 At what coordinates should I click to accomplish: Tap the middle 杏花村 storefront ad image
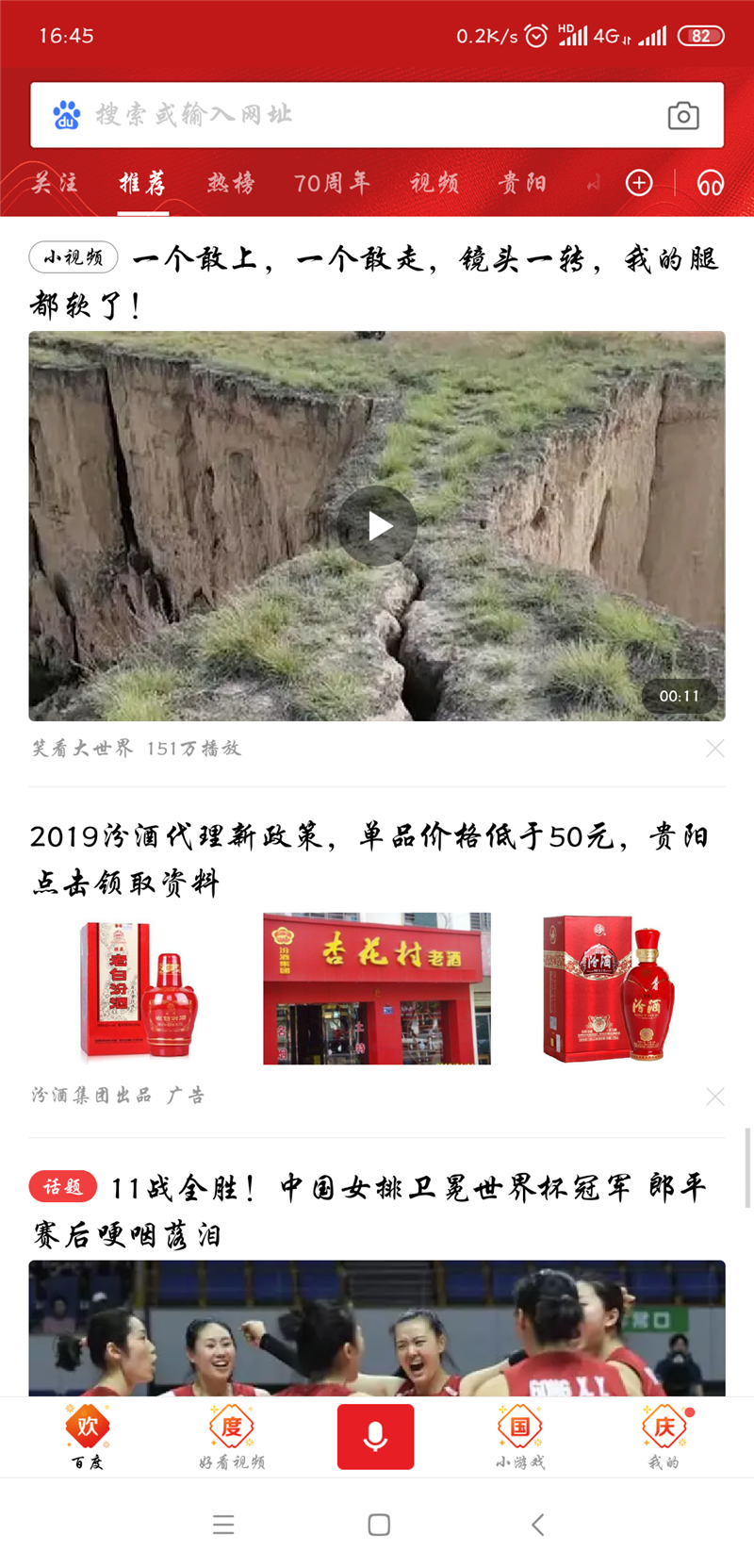377,987
